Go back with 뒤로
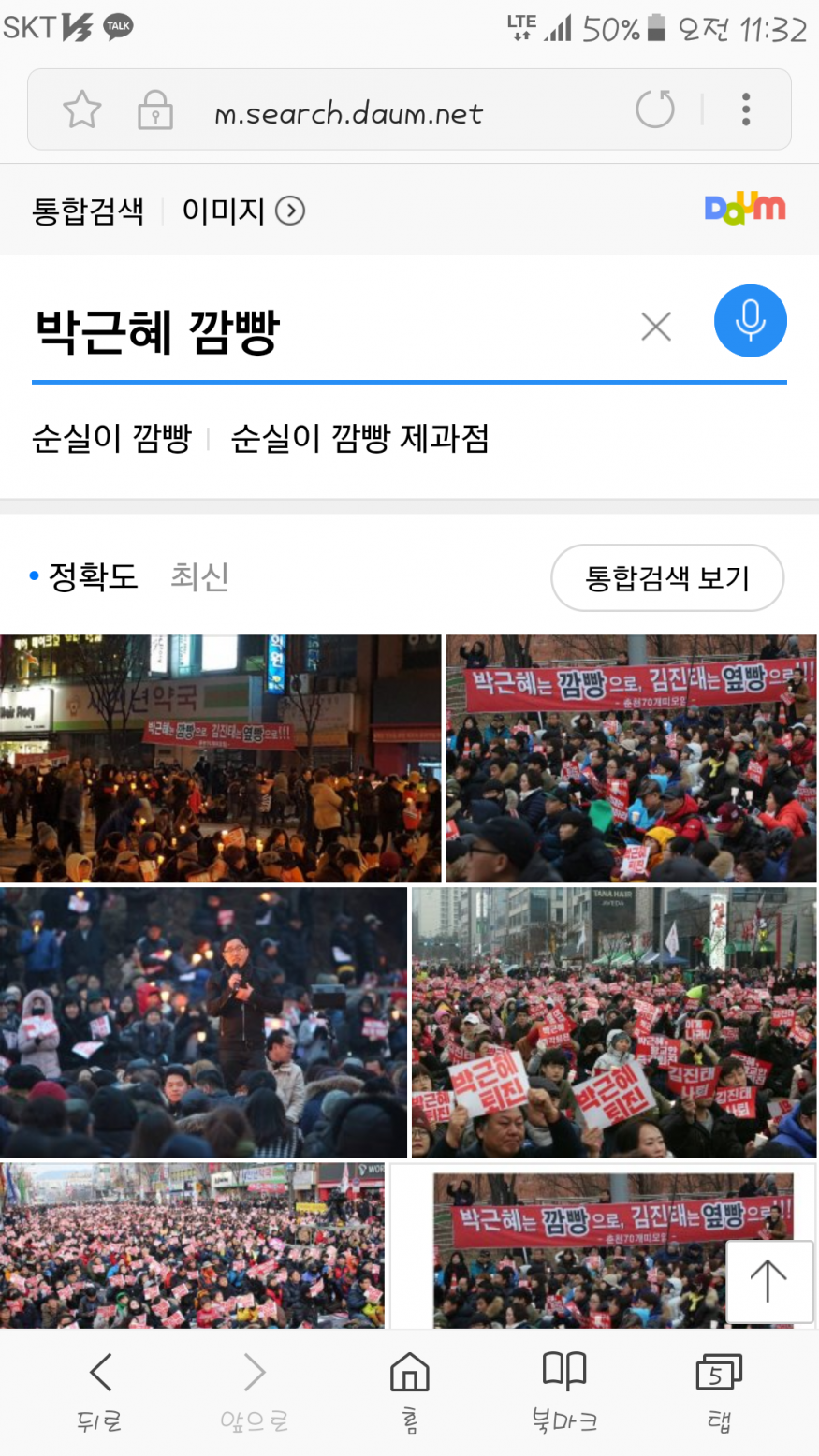Viewport: 819px width, 1456px height. 99,1390
